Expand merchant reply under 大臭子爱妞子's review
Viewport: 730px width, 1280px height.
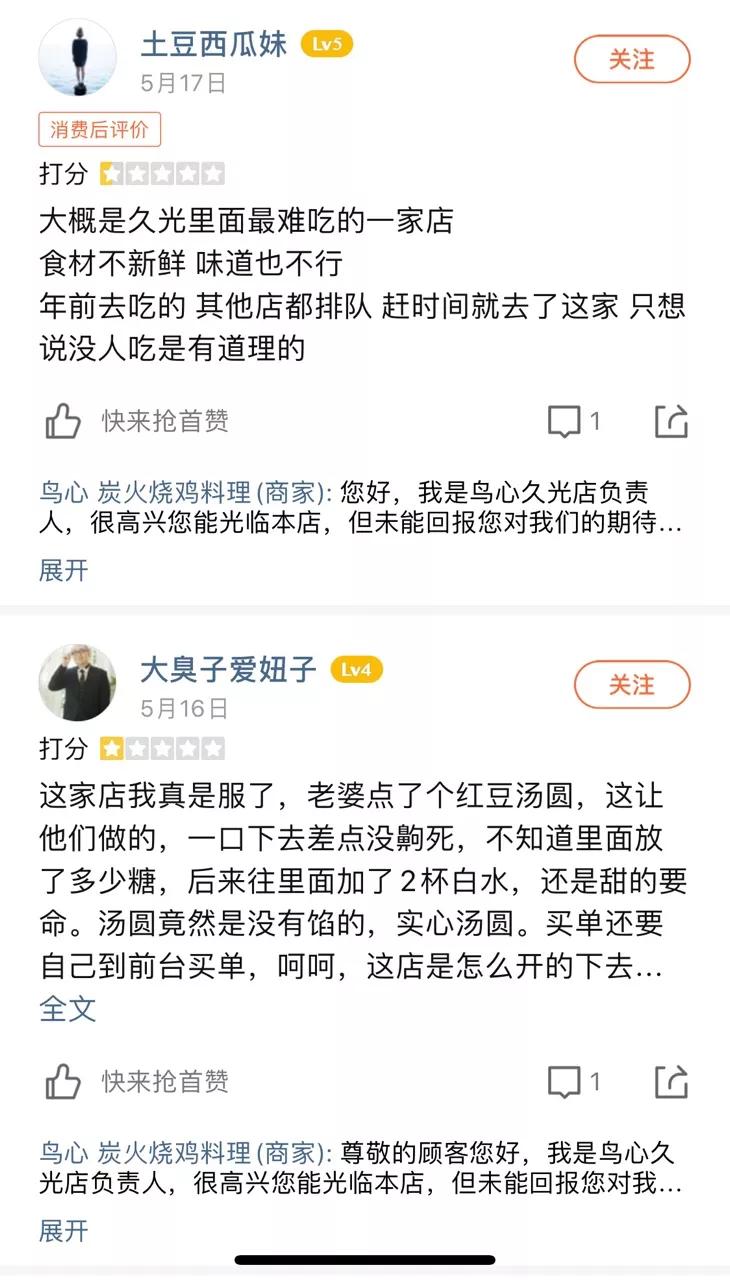point(63,1230)
